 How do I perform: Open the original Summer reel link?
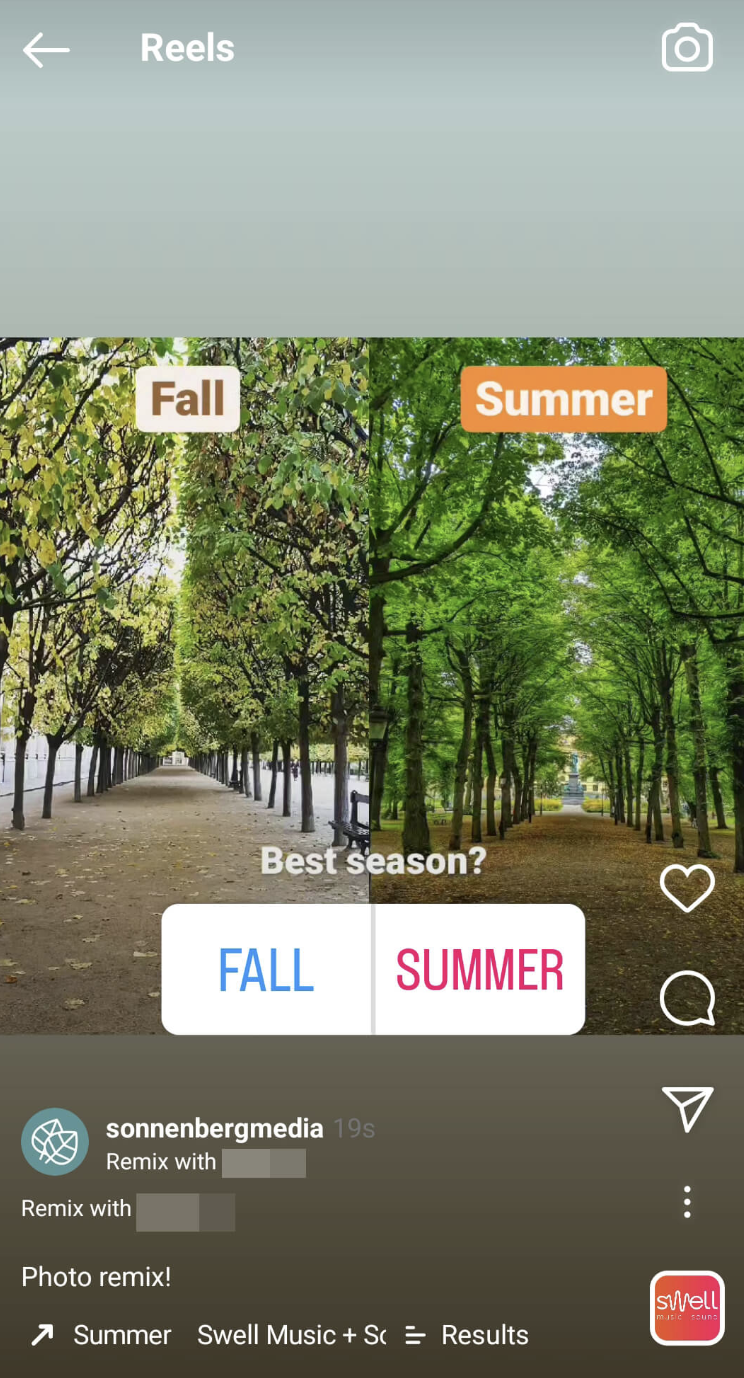[102, 1335]
